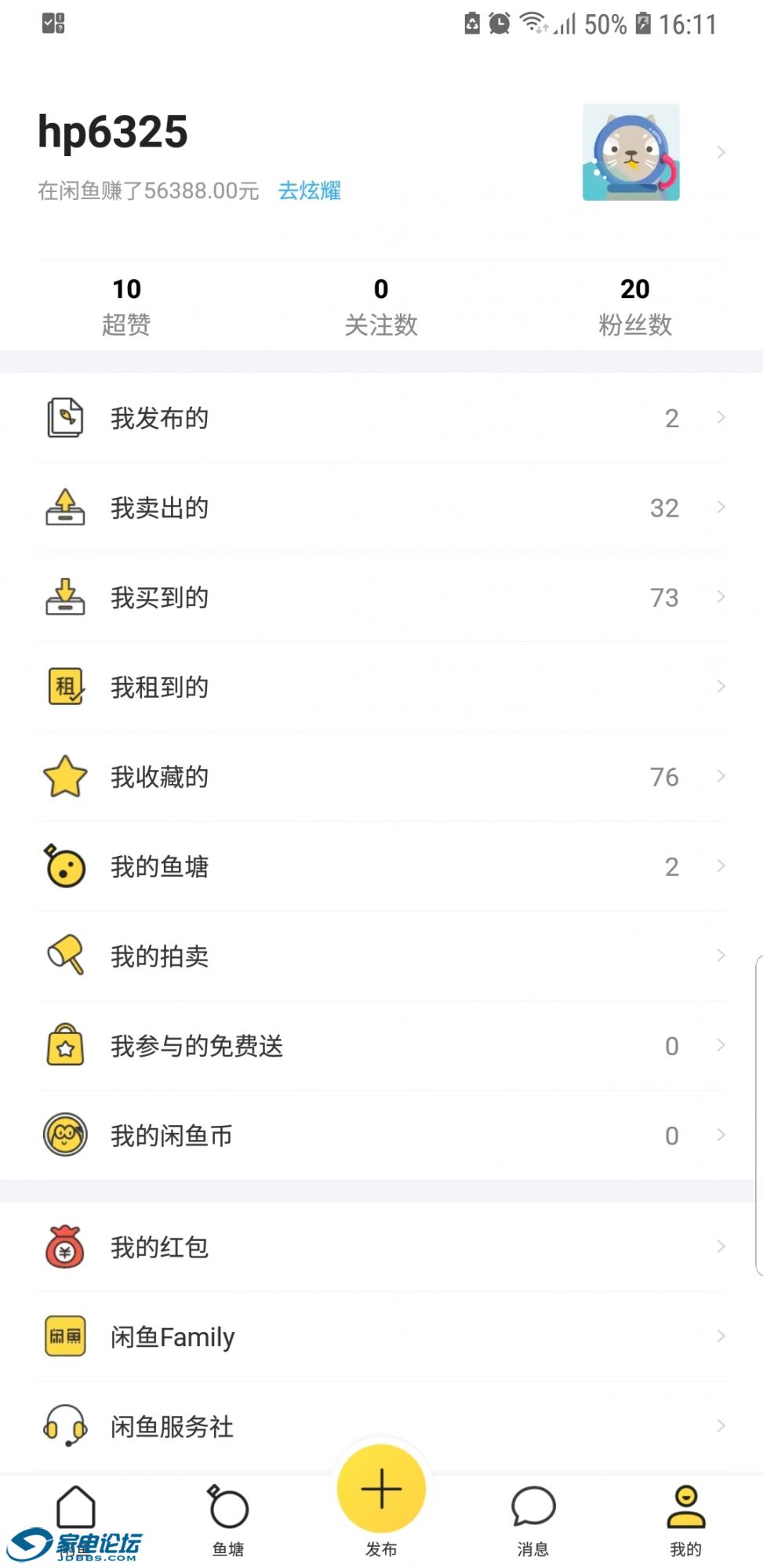Image resolution: width=763 pixels, height=1568 pixels.
Task: Select the 我卖出的 upload icon
Action: [66, 507]
